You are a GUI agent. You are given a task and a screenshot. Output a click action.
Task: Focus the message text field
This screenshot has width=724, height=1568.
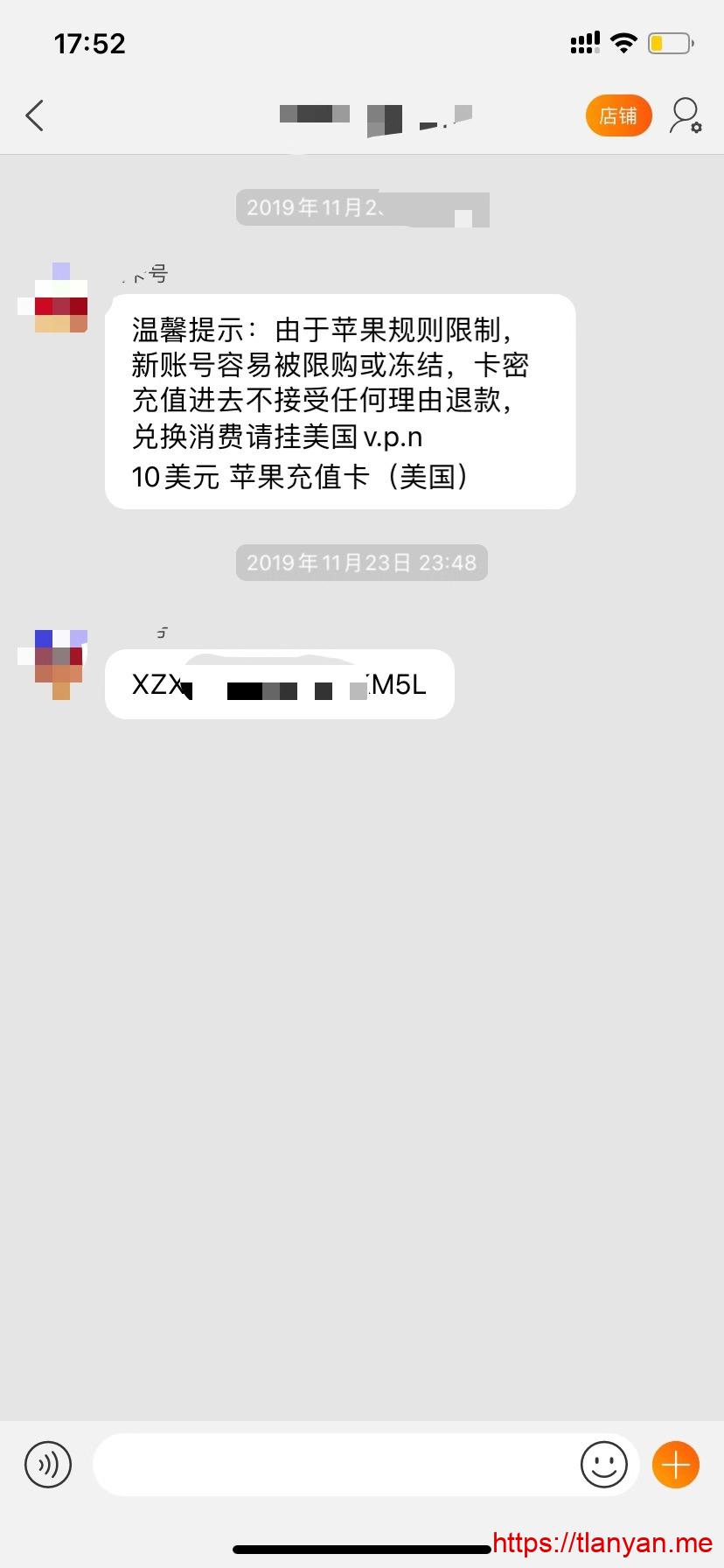332,1464
